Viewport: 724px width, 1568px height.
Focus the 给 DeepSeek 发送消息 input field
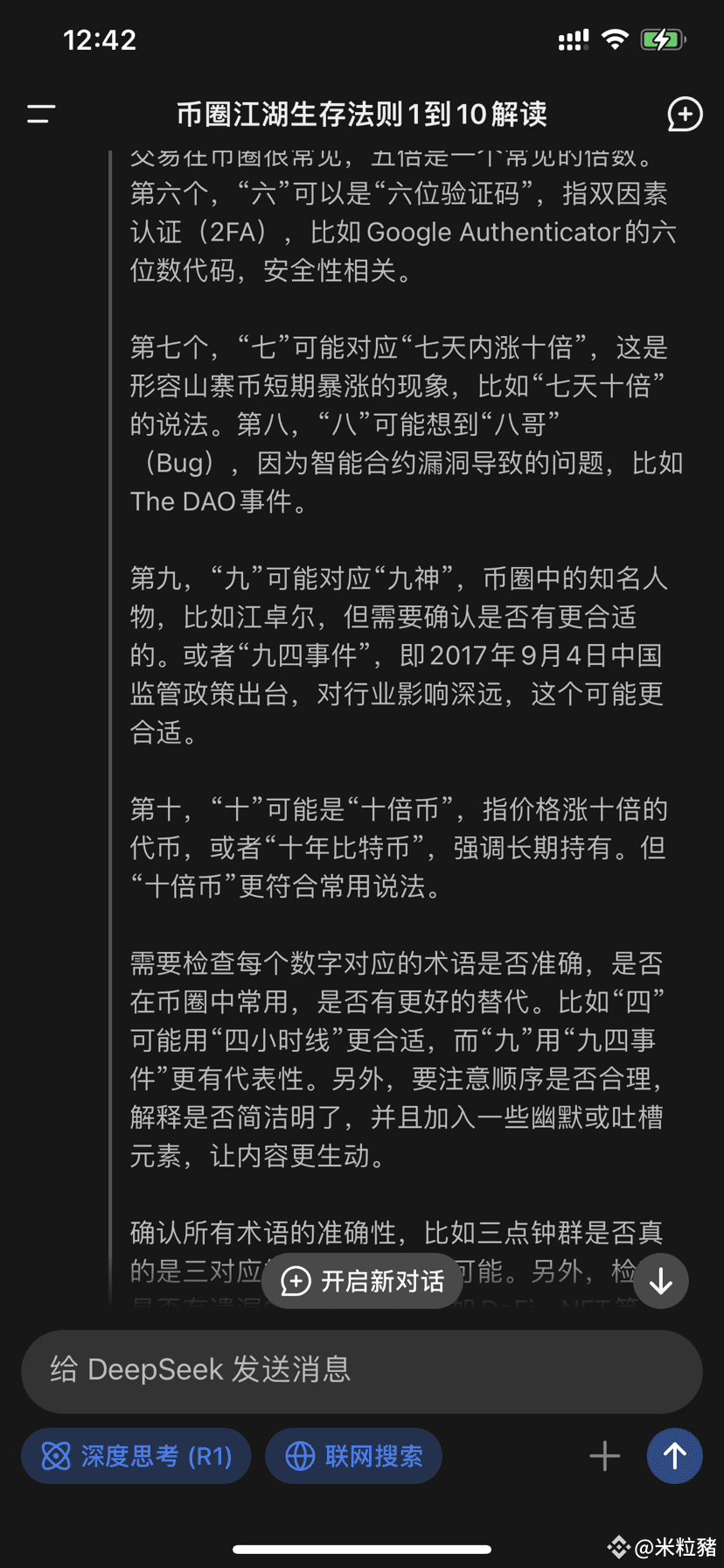click(x=362, y=1371)
